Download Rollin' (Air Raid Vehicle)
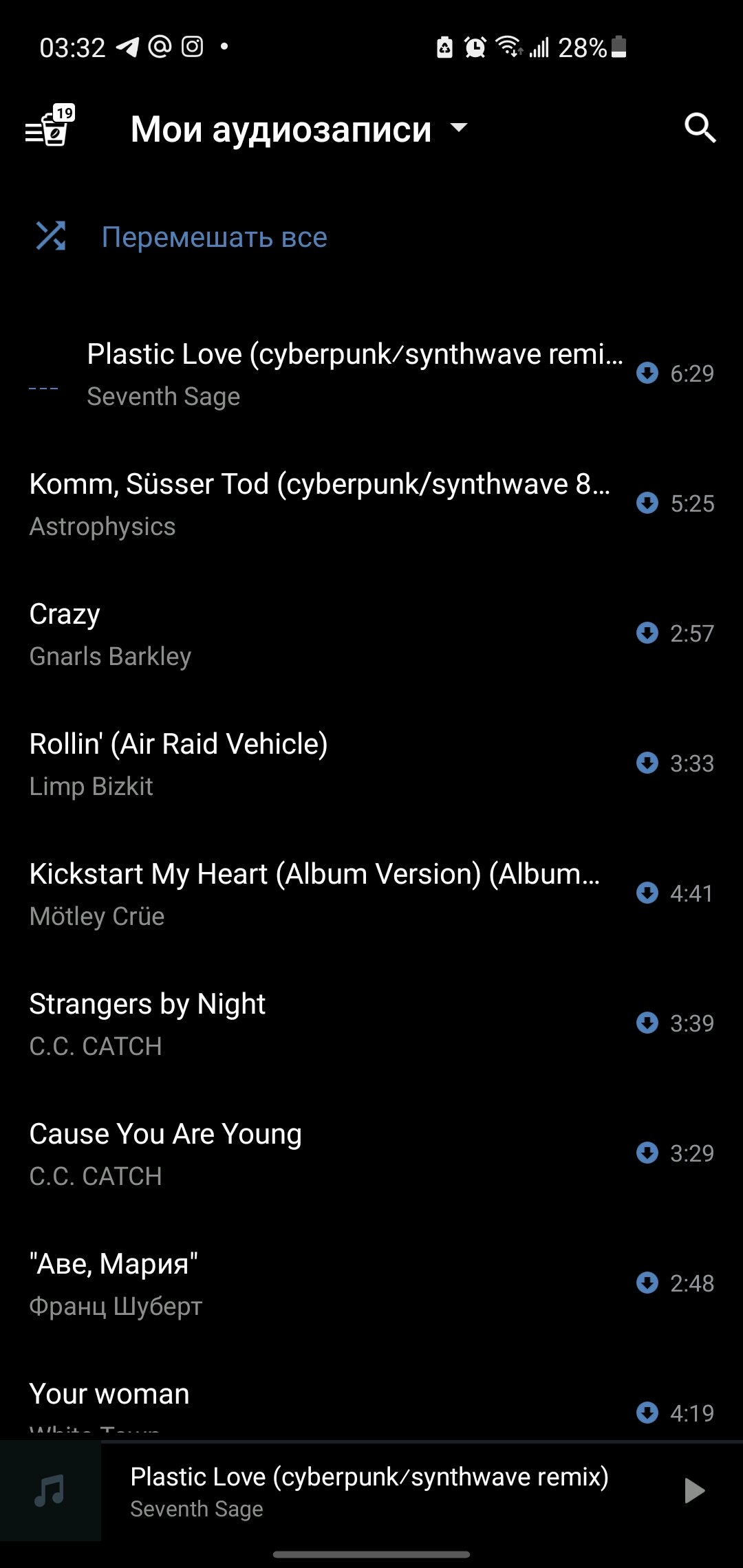 click(x=647, y=763)
